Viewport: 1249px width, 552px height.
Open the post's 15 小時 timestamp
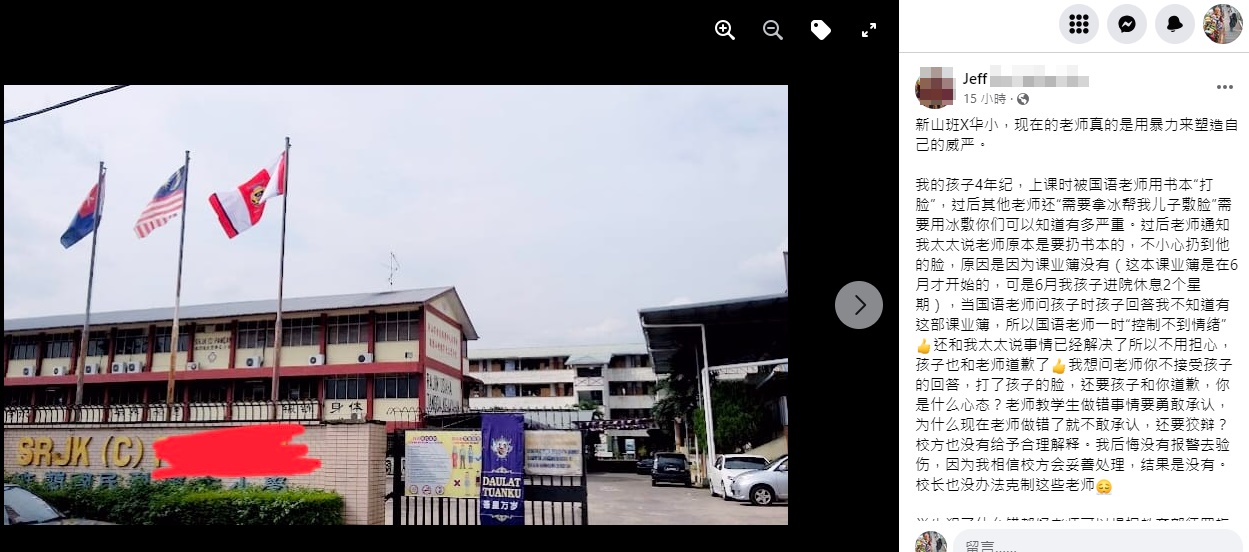tap(984, 99)
